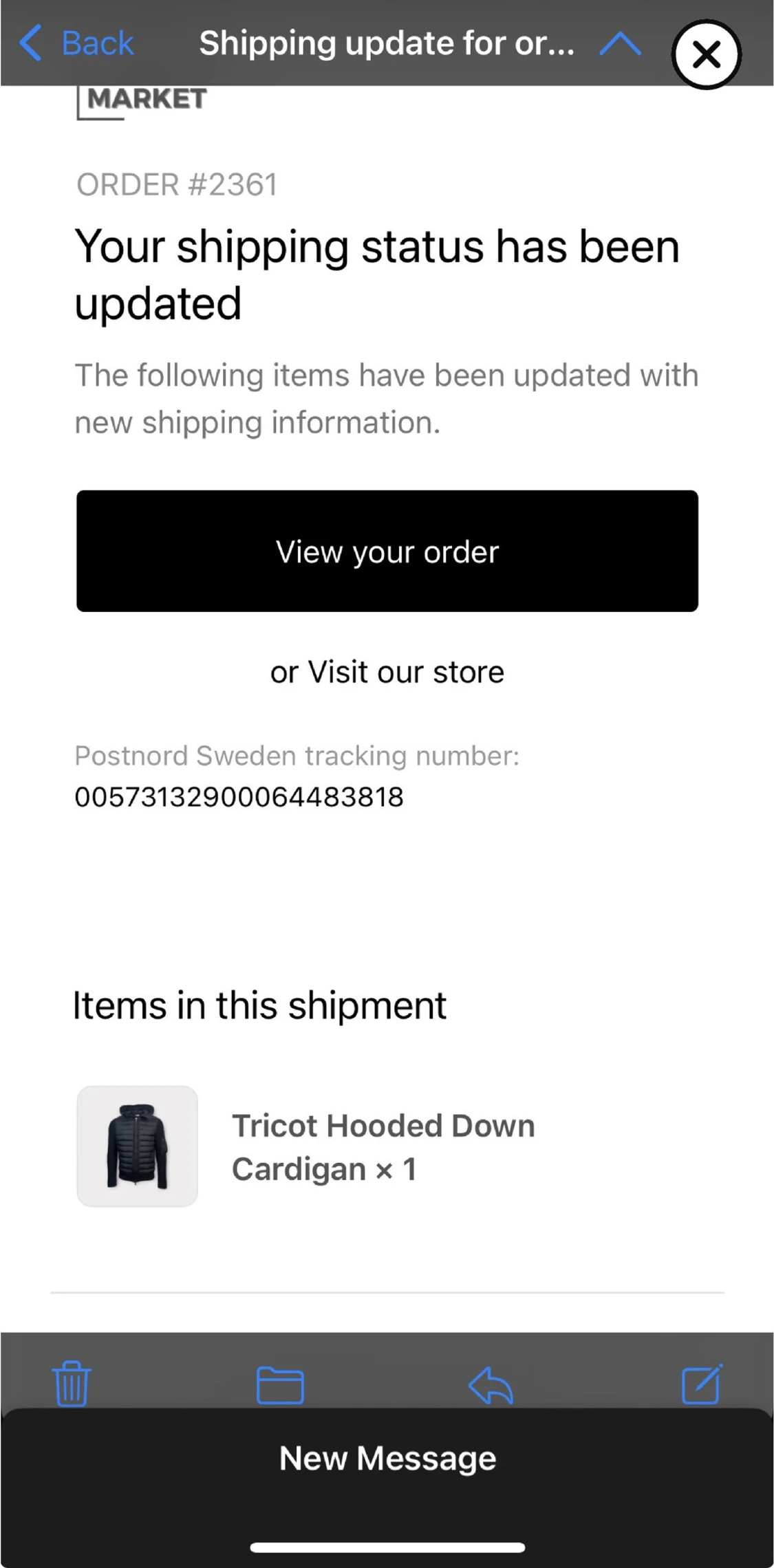Tap the View your order button
Viewport: 774px width, 1568px height.
tap(387, 551)
